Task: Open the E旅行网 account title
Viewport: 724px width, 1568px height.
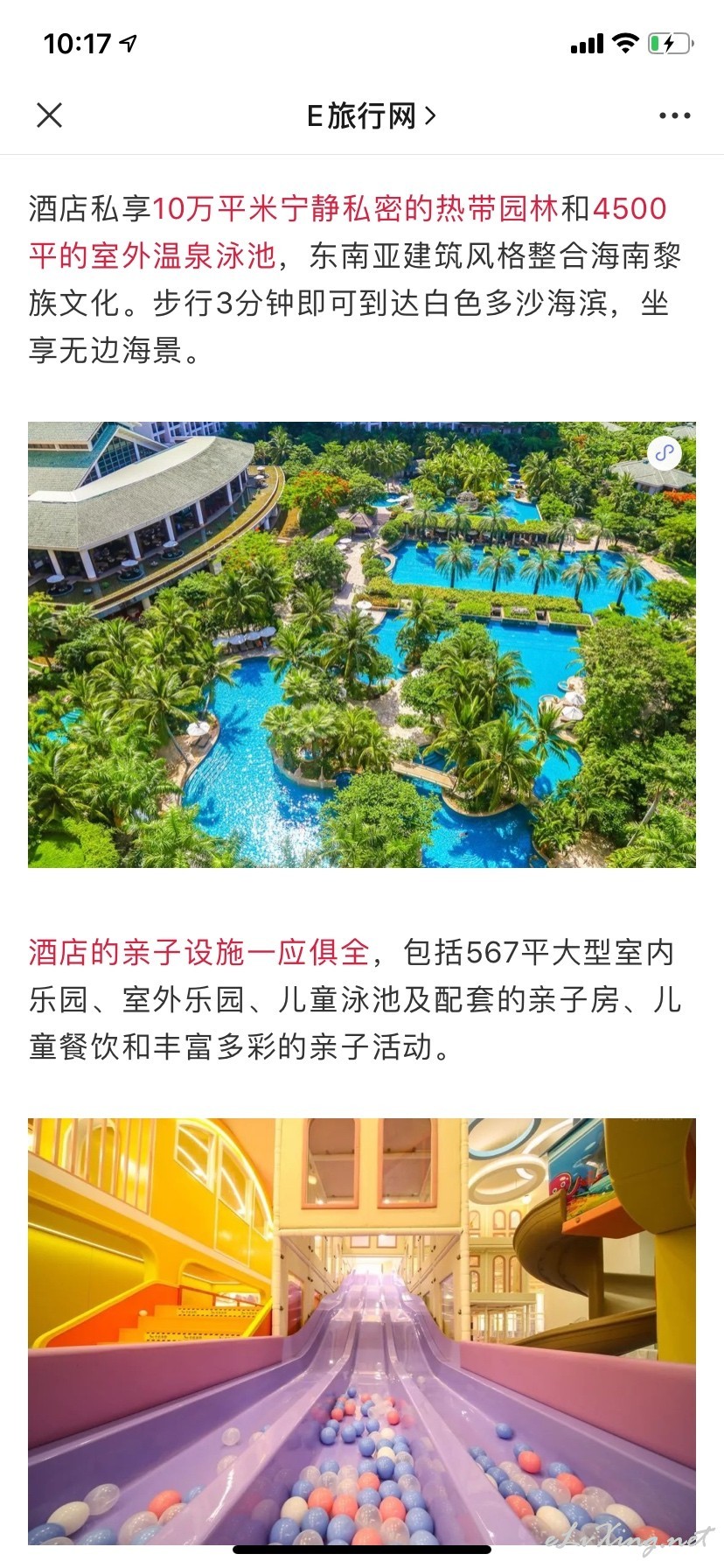Action: (371, 115)
